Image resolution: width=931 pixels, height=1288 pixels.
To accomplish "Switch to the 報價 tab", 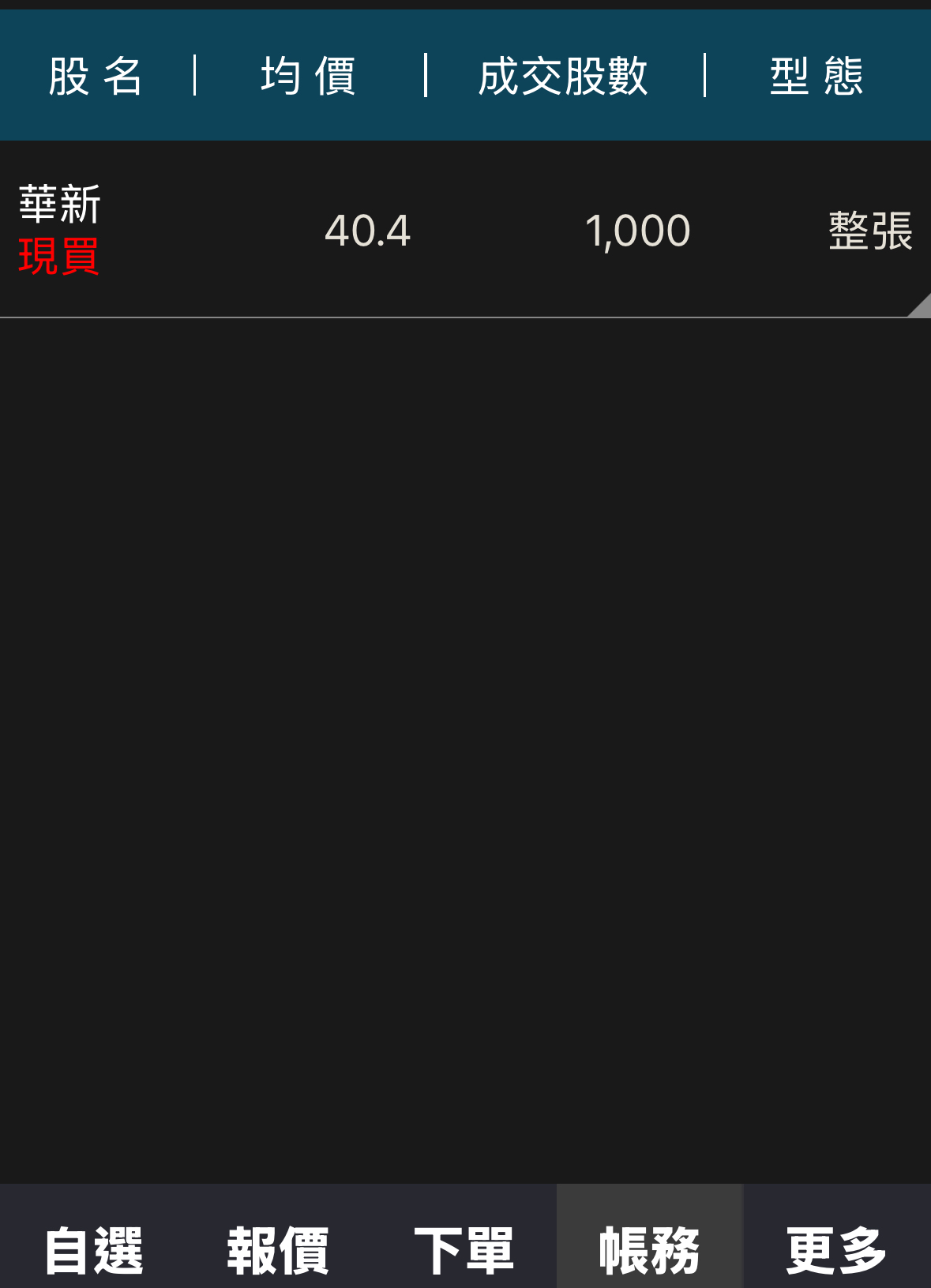I will point(278,1249).
